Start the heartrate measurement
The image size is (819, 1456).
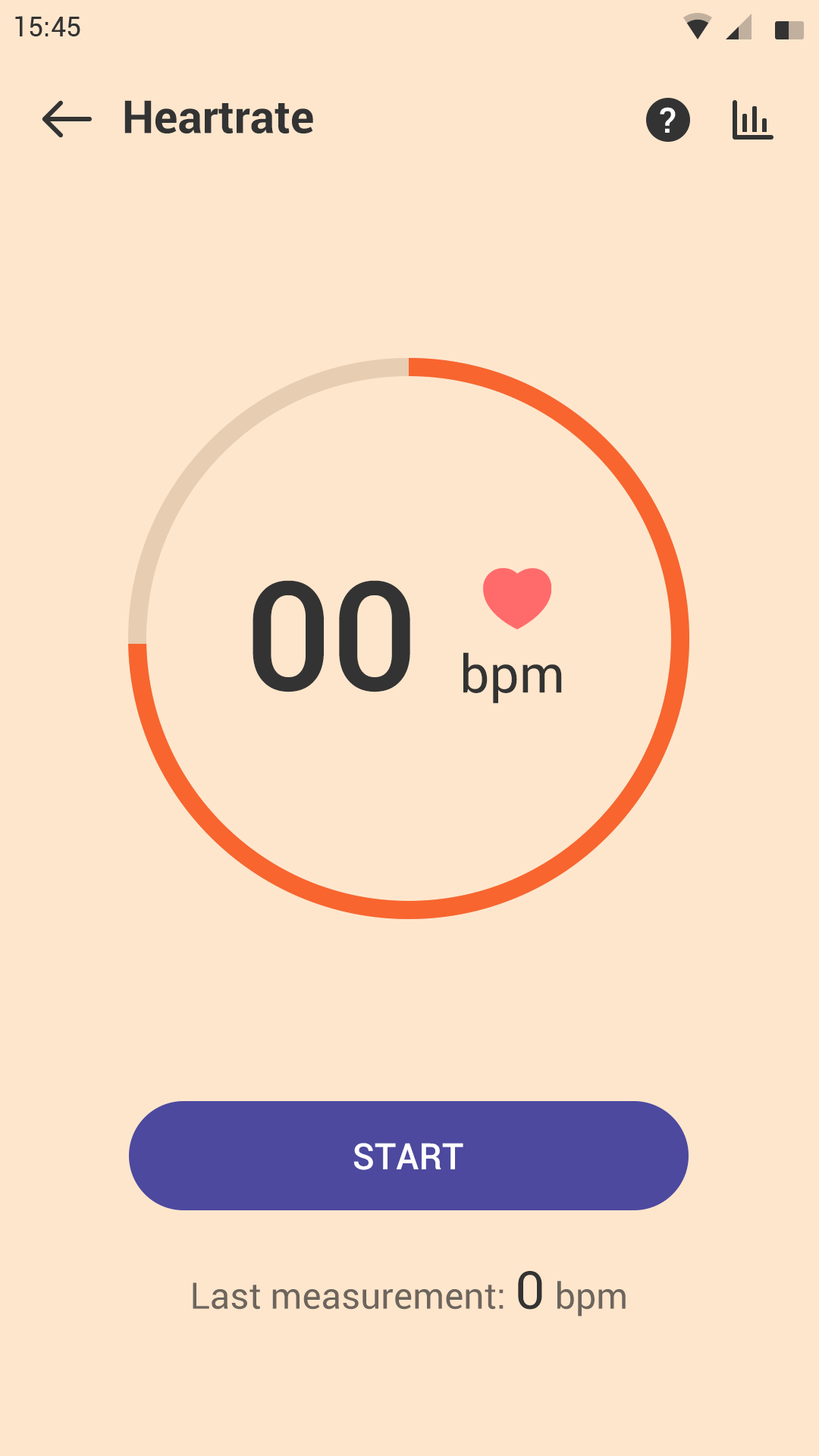409,1156
